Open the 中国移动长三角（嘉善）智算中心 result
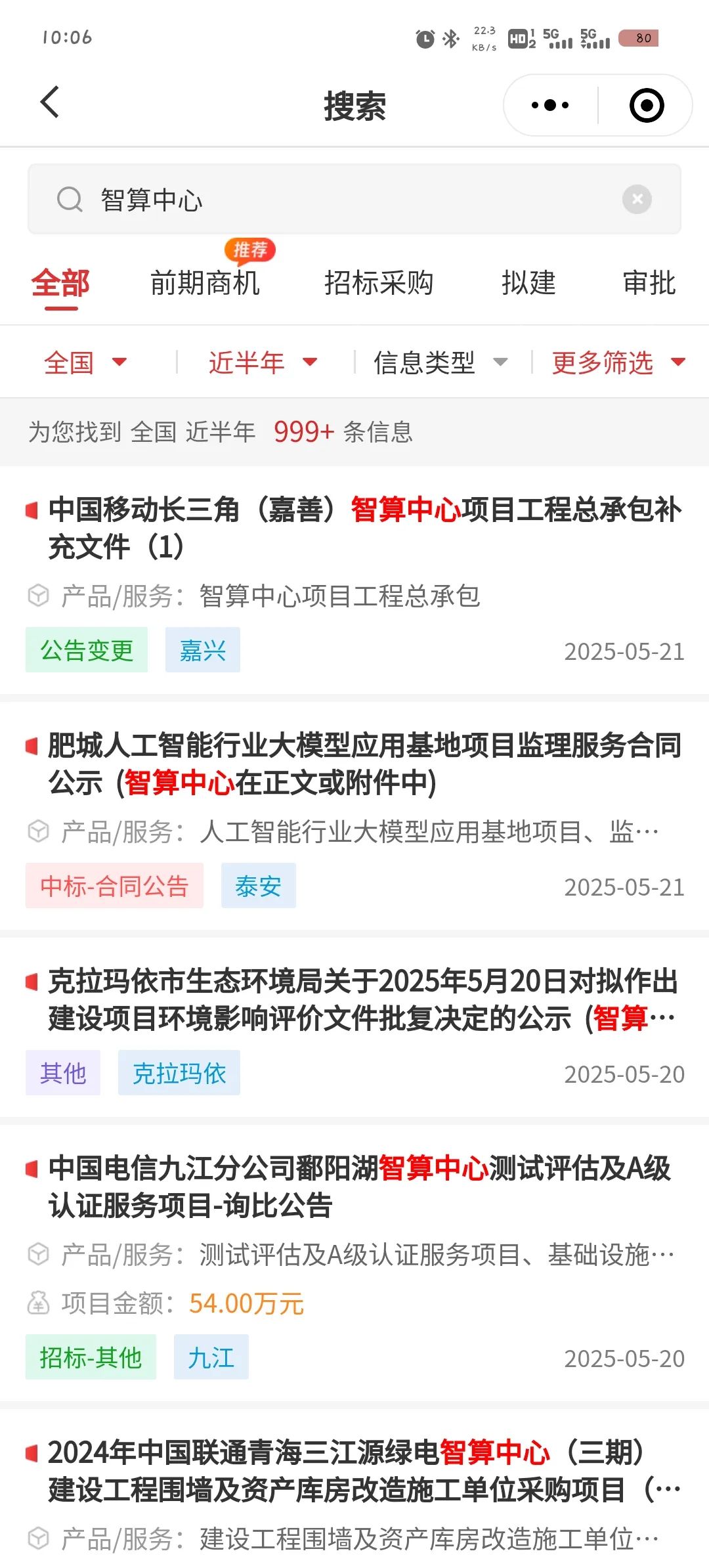This screenshot has width=709, height=1568. click(x=354, y=581)
